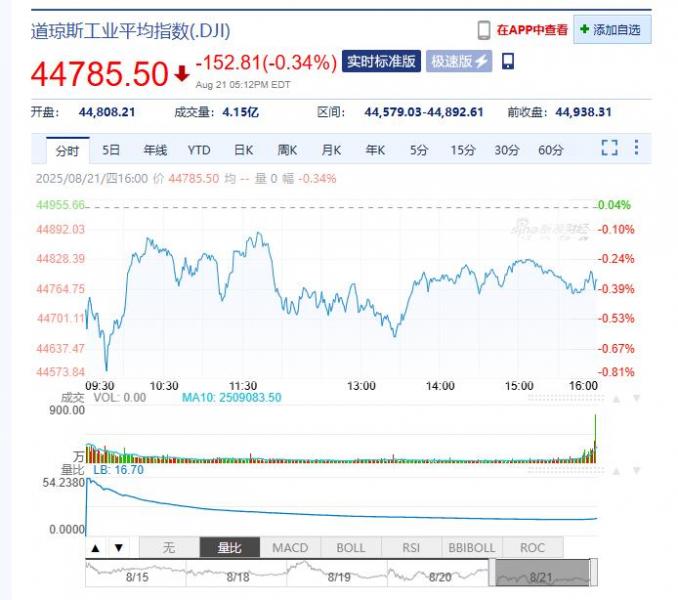Choose the BOLL indicator
The height and width of the screenshot is (600, 678).
(x=351, y=548)
